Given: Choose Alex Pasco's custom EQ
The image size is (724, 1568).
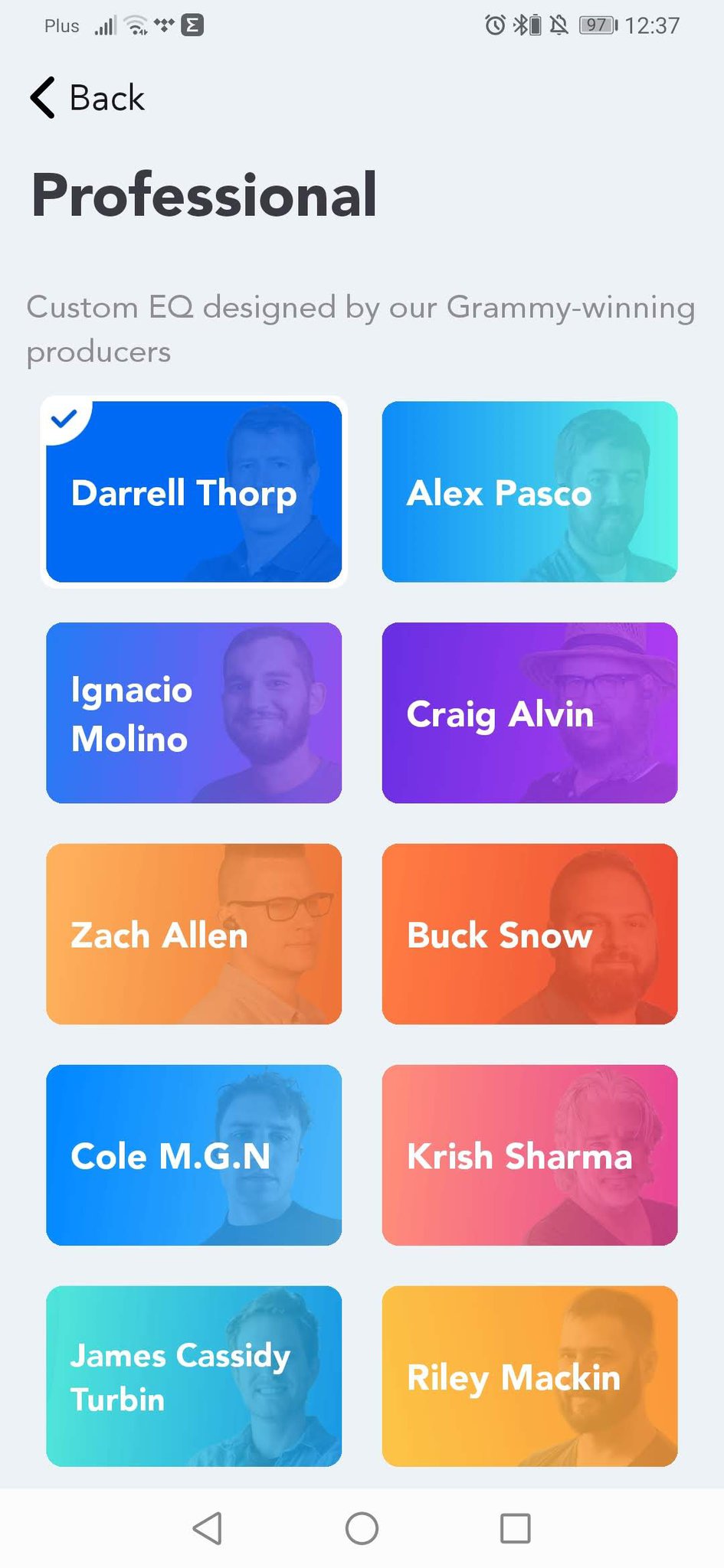Looking at the screenshot, I should (x=529, y=492).
